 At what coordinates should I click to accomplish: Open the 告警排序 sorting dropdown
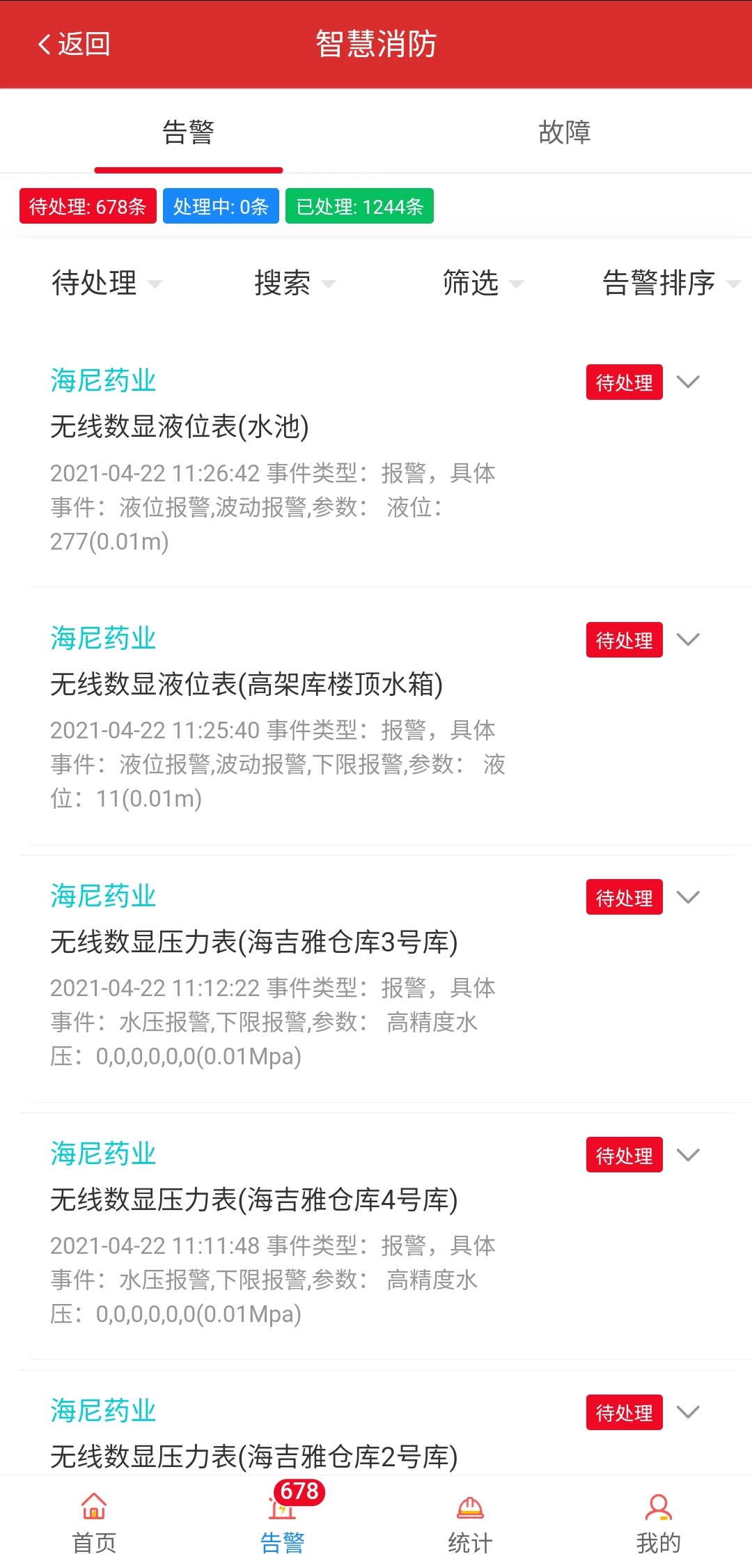click(x=671, y=283)
